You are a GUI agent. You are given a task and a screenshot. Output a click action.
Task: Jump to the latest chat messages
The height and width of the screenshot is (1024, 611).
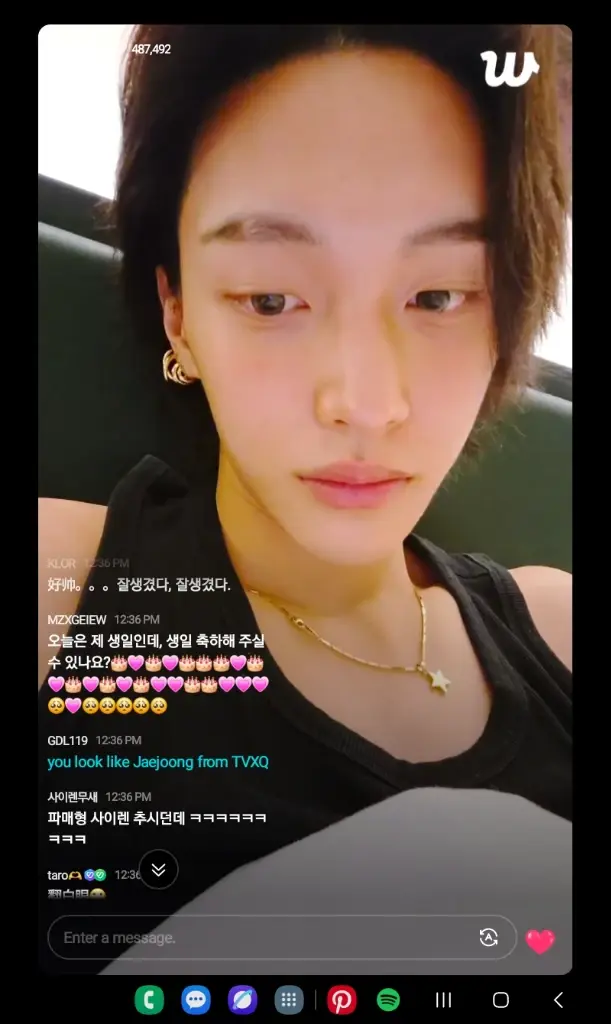point(158,869)
